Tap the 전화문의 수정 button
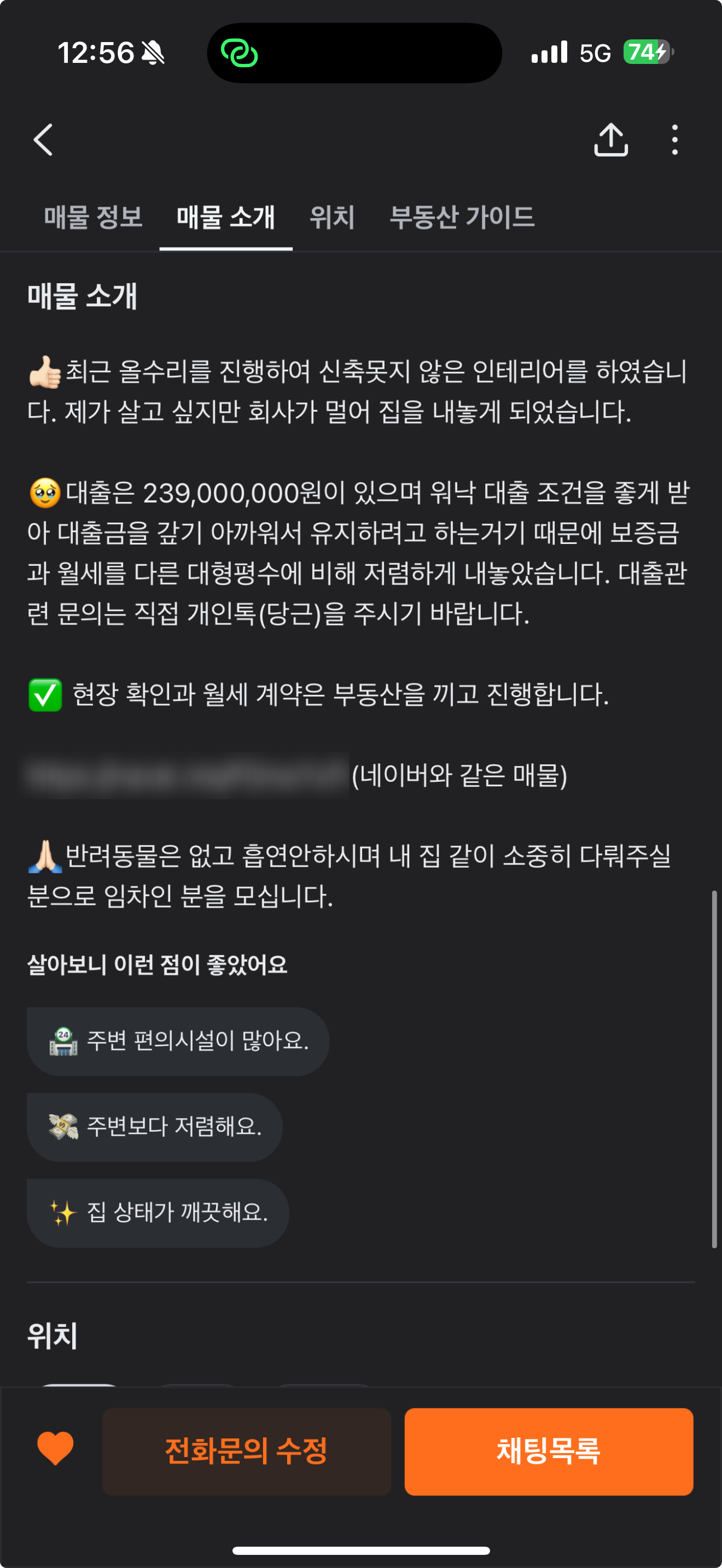Viewport: 722px width, 1568px height. 247,1452
